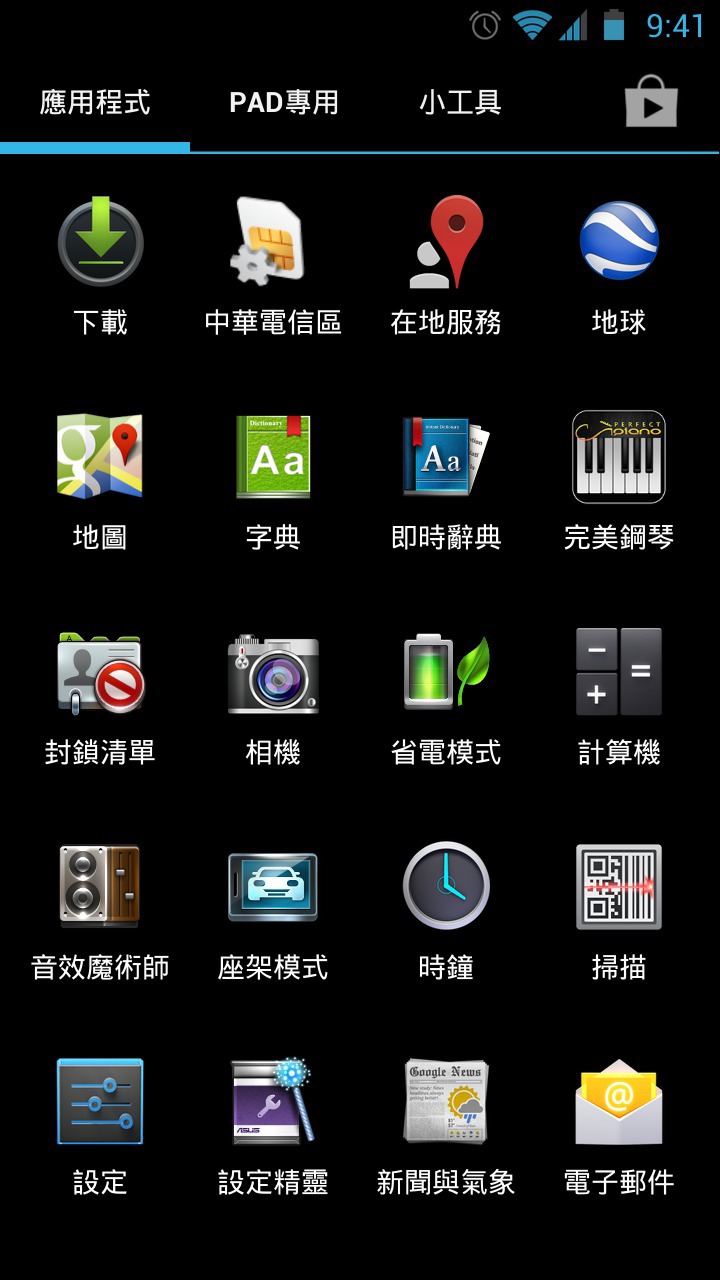Open the 時鐘 clock app

(x=446, y=912)
